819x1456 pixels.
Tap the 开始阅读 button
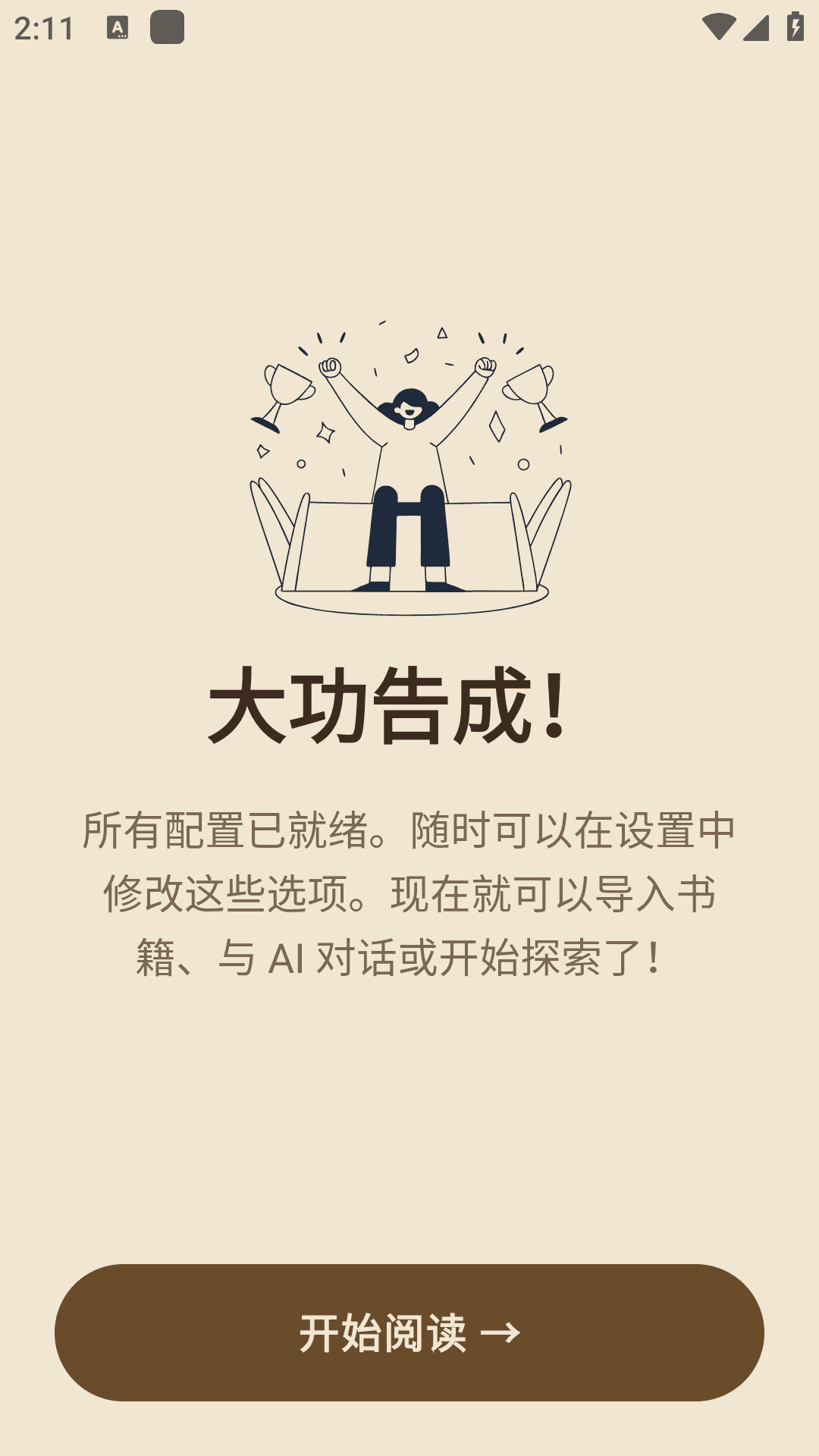[x=409, y=1332]
